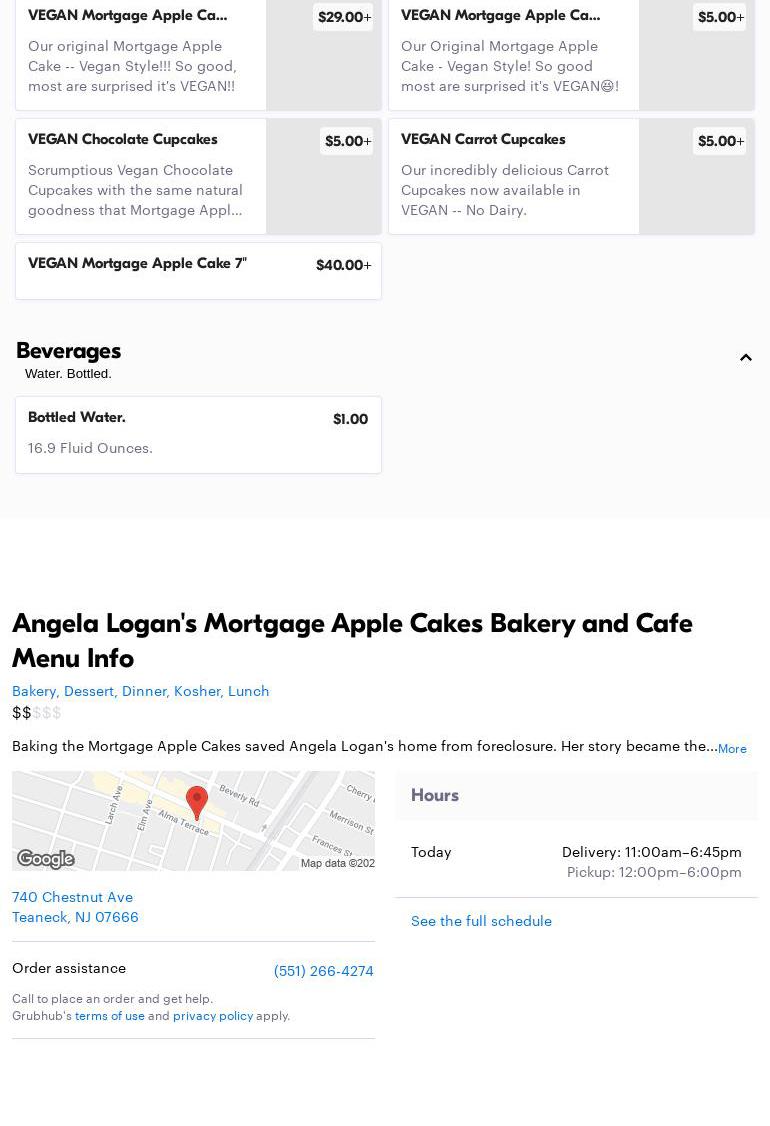See the full schedule of hours
This screenshot has width=770, height=1126.
pyautogui.click(x=481, y=921)
